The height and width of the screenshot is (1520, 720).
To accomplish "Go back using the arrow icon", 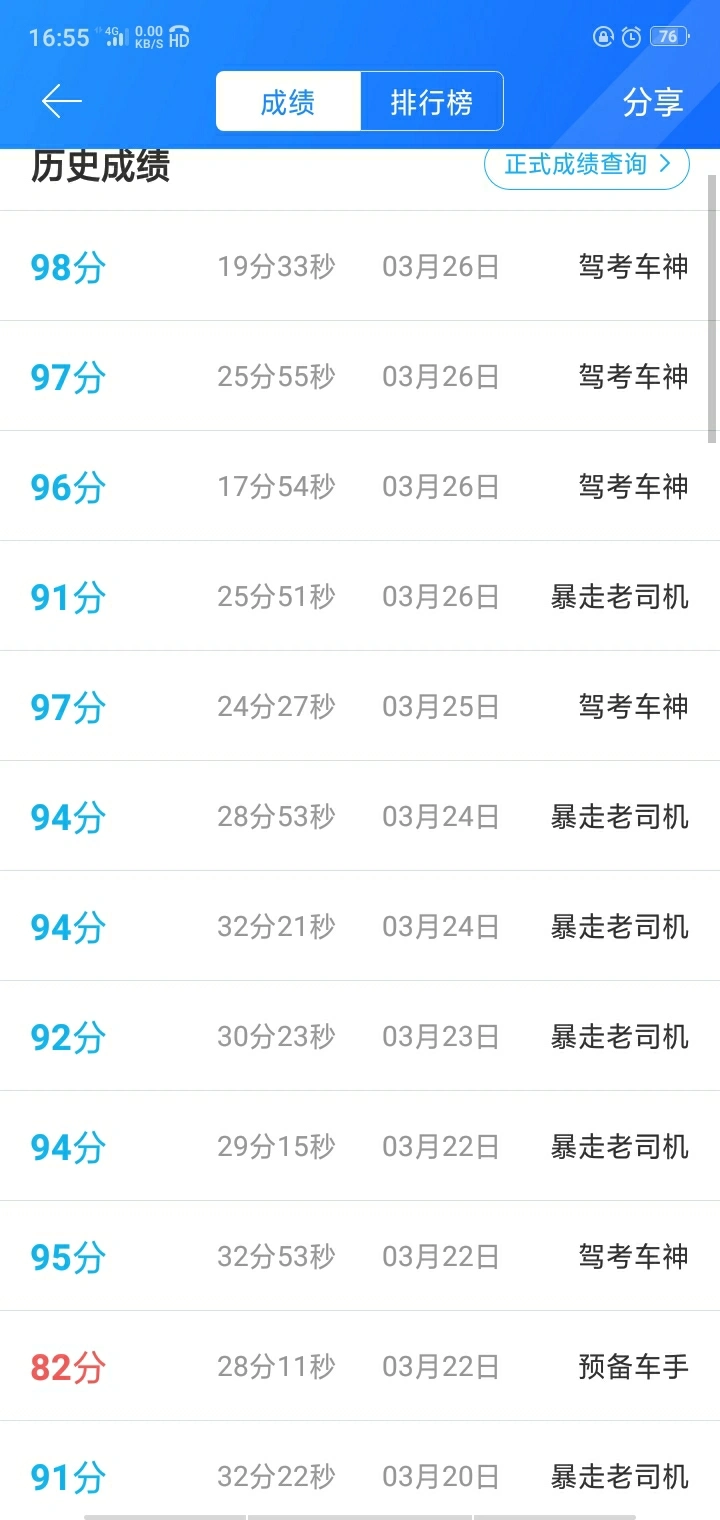I will tap(61, 101).
